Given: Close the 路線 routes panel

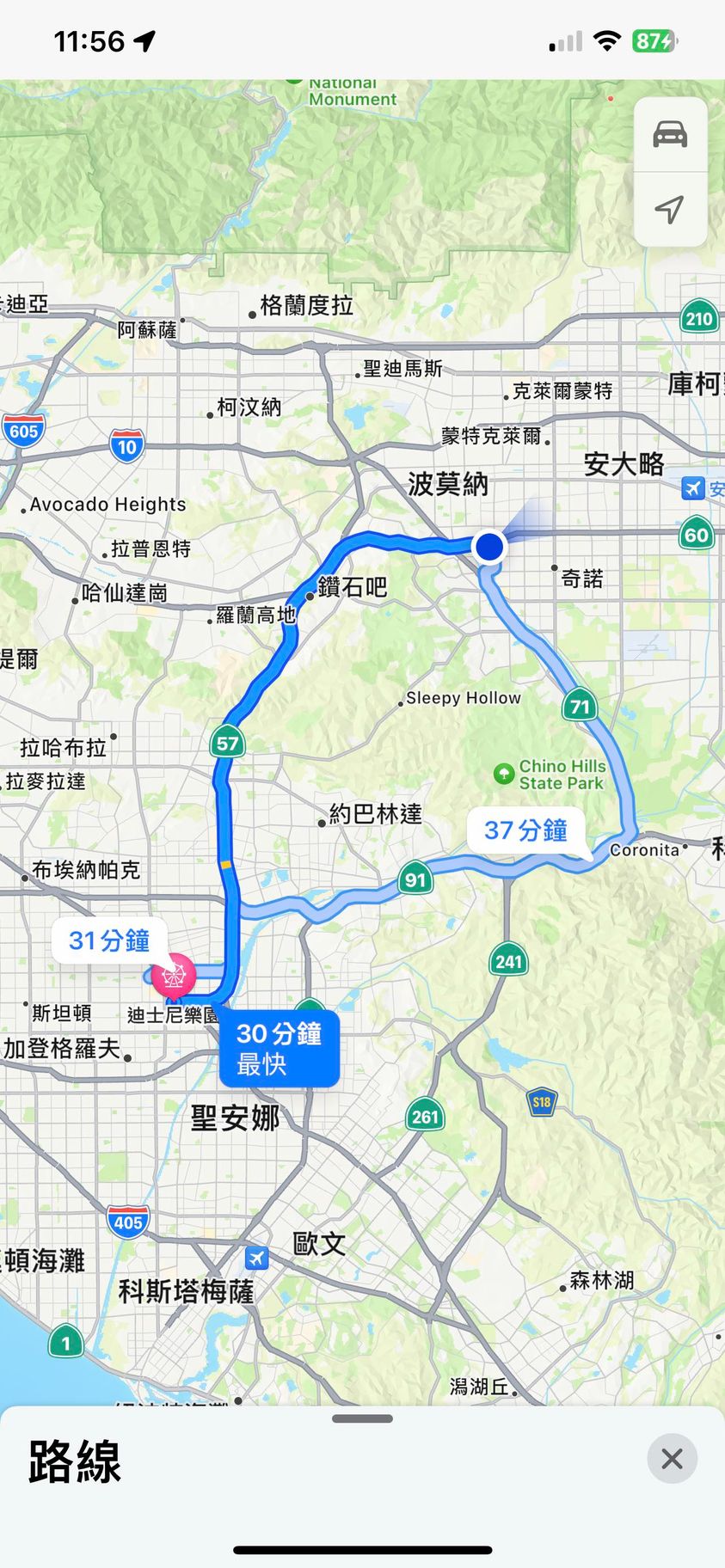Looking at the screenshot, I should click(672, 1458).
